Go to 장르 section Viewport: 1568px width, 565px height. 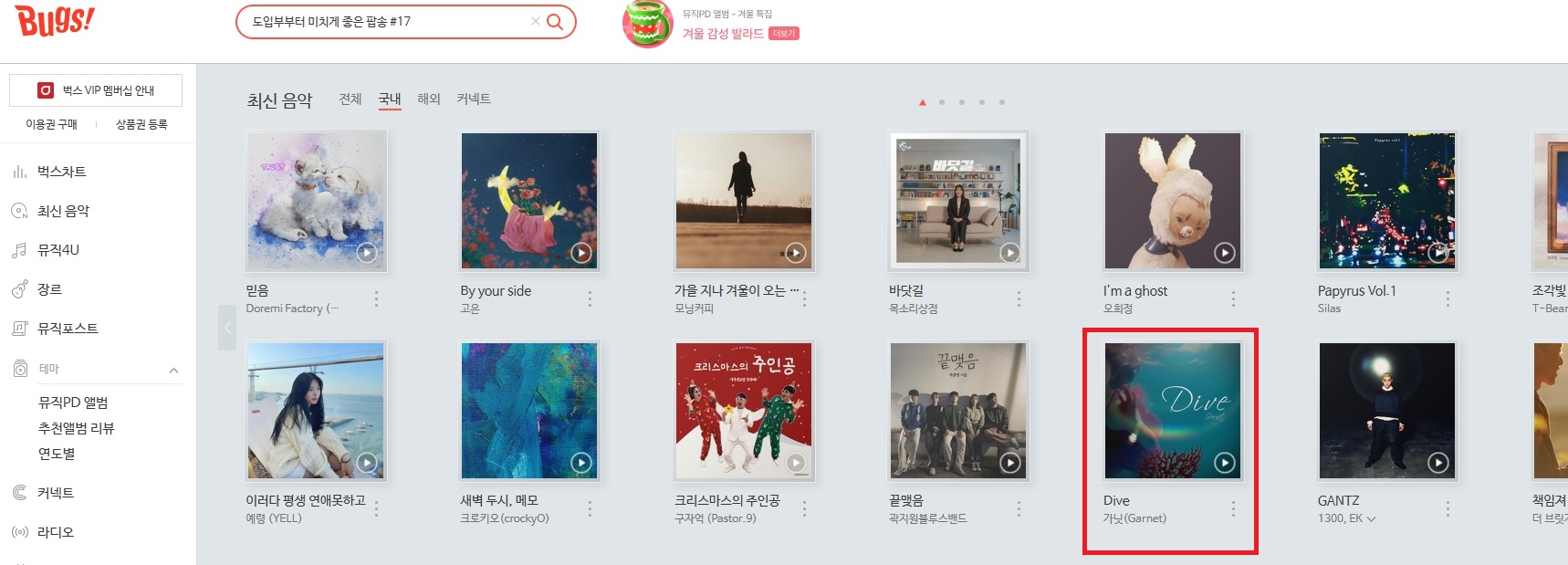point(49,289)
